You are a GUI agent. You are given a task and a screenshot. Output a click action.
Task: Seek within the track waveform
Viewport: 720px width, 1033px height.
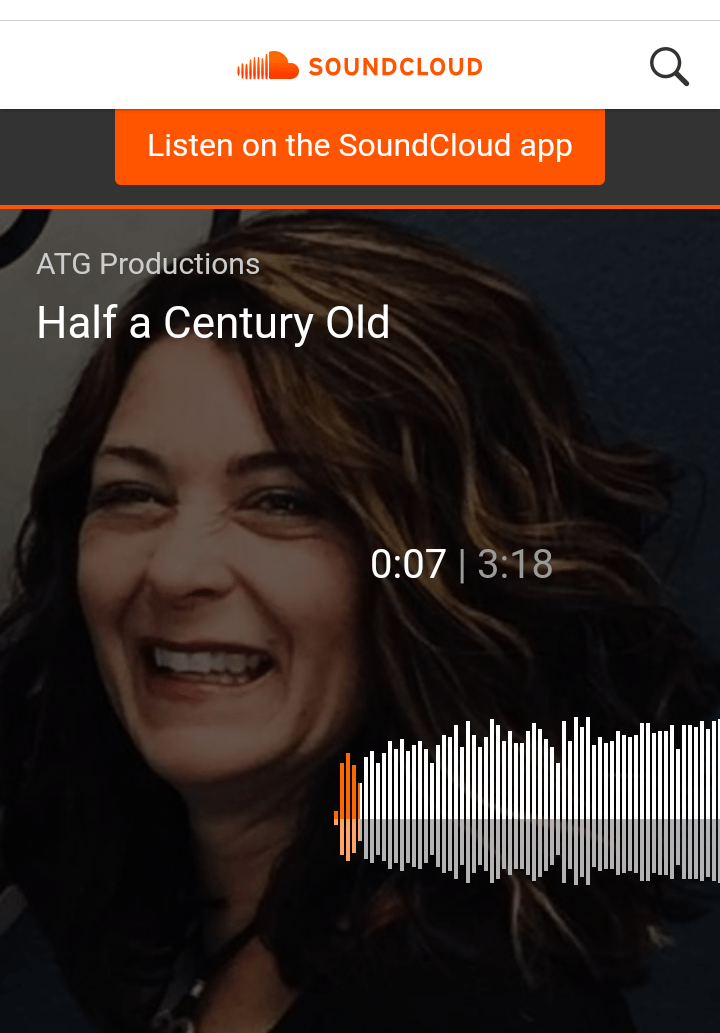[x=540, y=800]
